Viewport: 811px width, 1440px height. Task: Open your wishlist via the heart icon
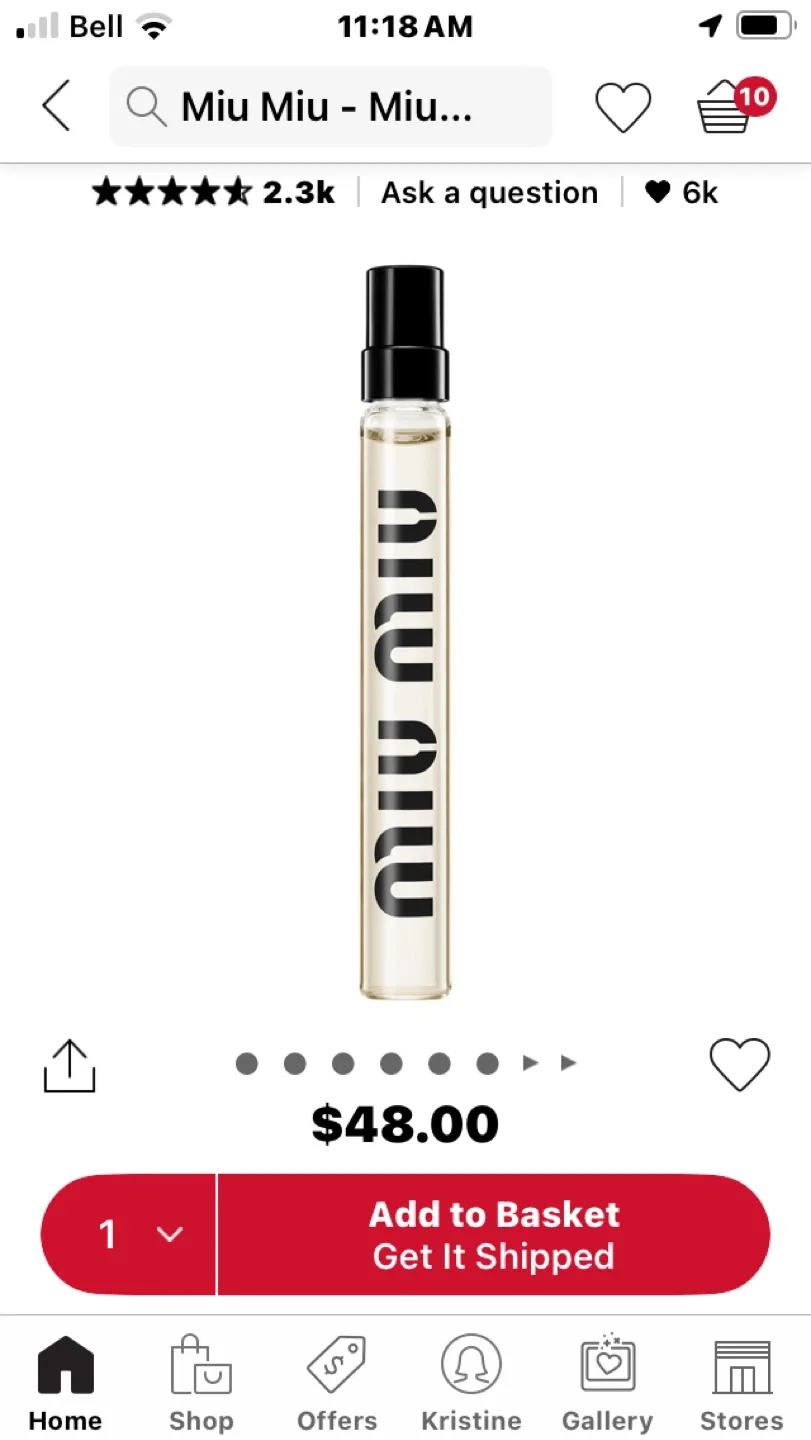pyautogui.click(x=623, y=107)
